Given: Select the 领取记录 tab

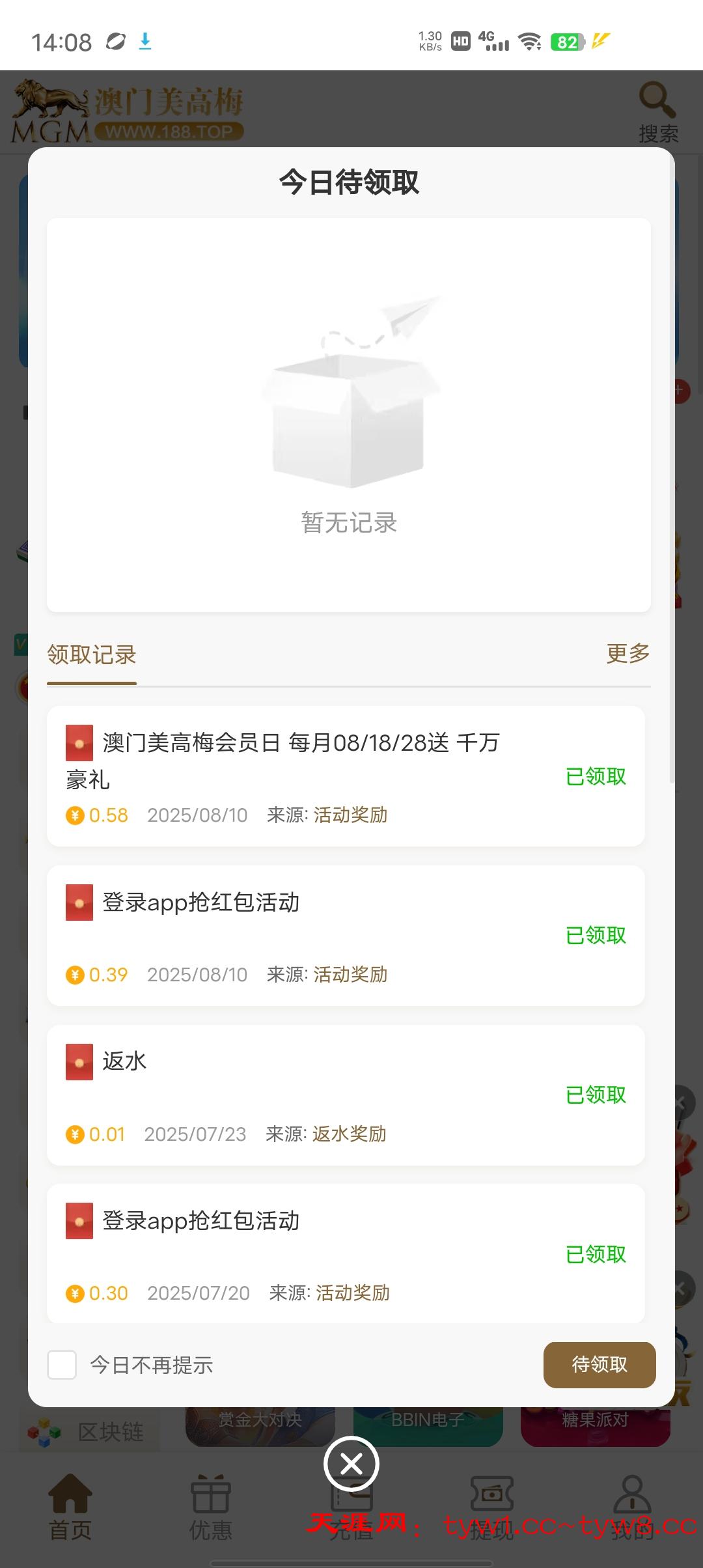Looking at the screenshot, I should point(92,654).
